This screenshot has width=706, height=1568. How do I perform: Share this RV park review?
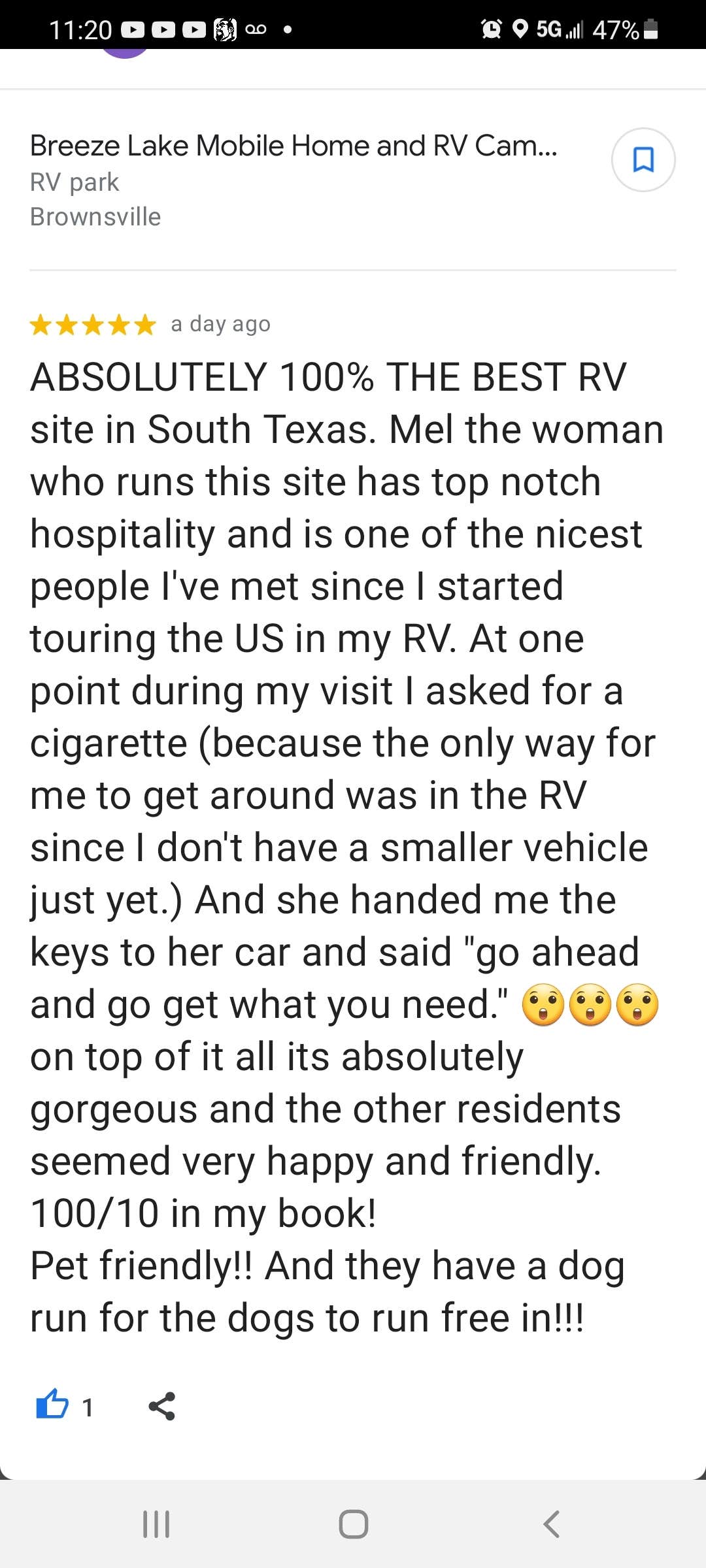[x=161, y=1406]
